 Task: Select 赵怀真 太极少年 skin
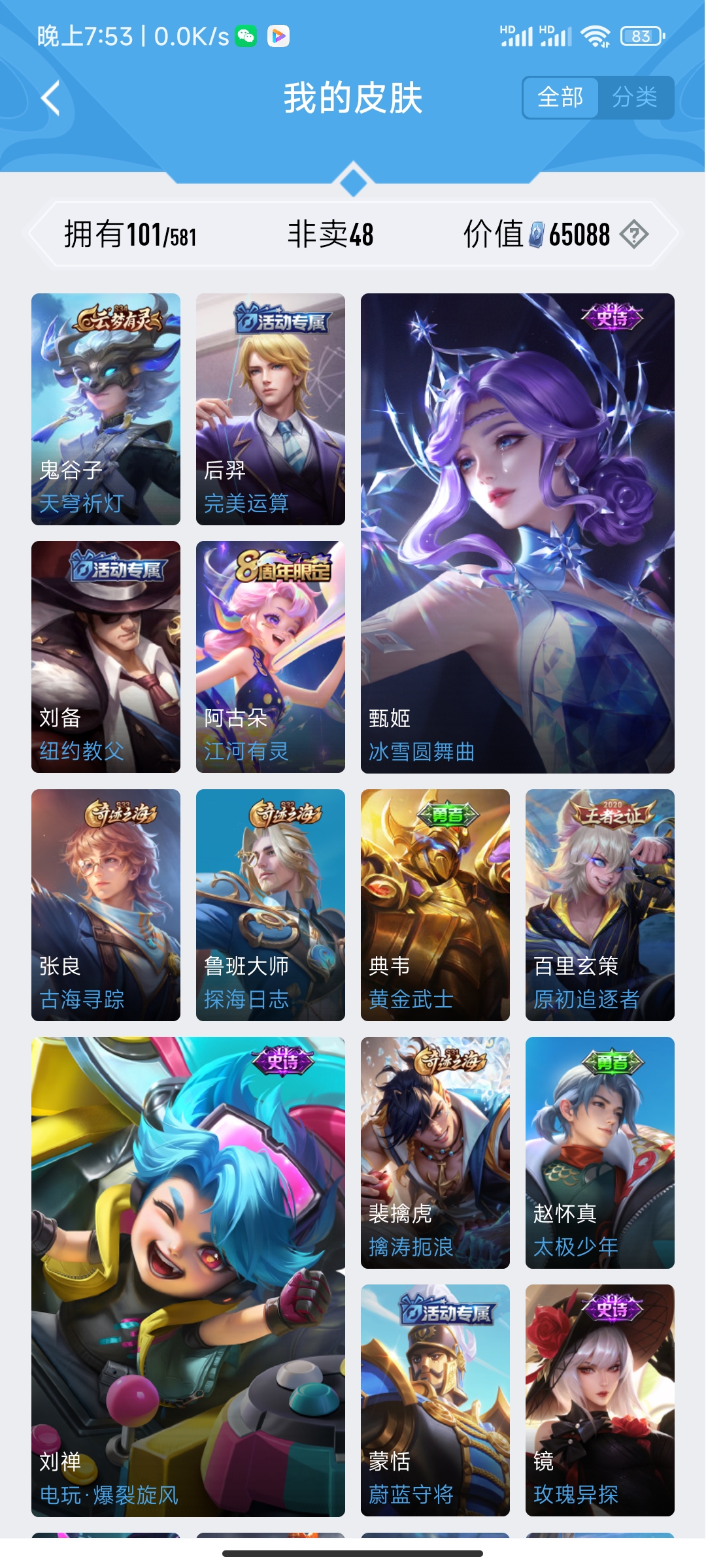(600, 1152)
